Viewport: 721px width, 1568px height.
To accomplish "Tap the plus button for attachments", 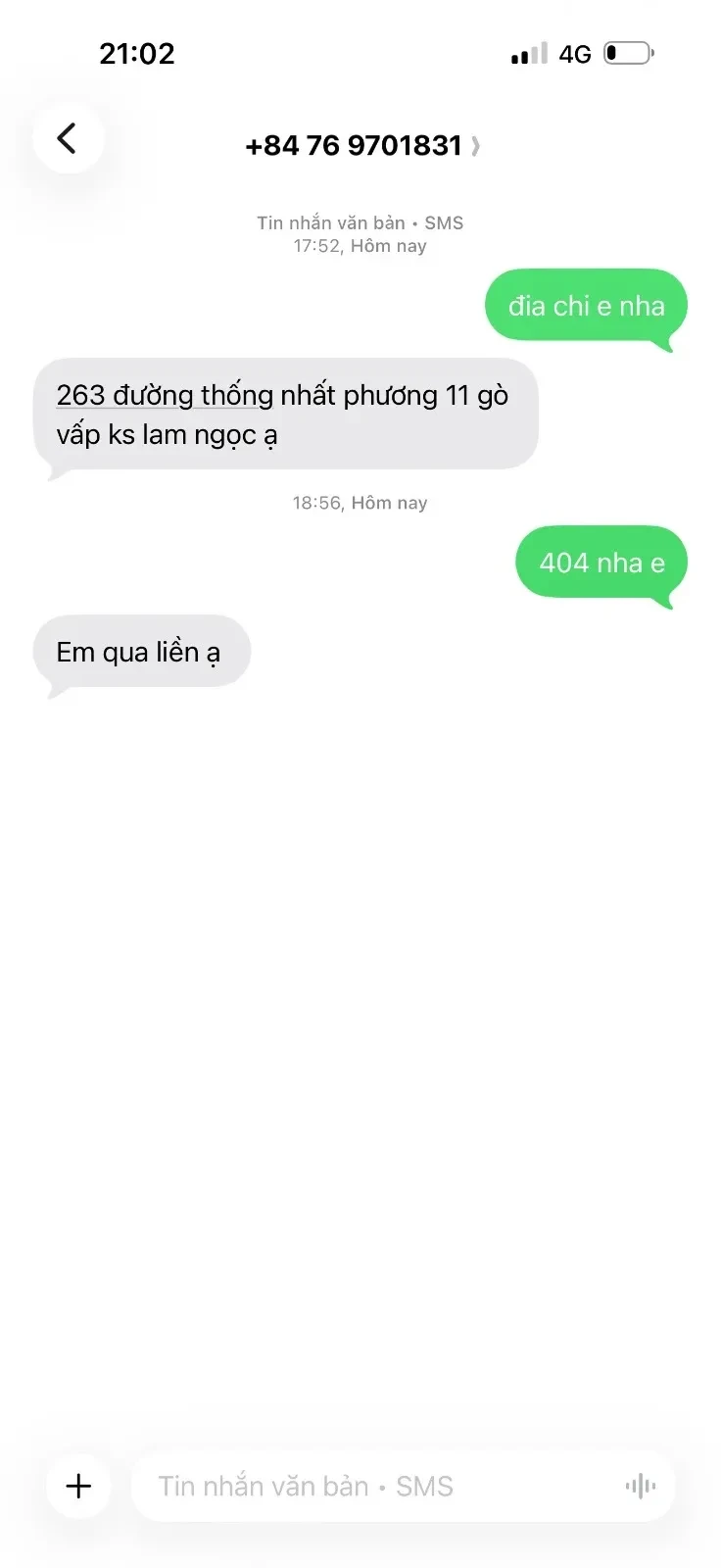I will [78, 1486].
